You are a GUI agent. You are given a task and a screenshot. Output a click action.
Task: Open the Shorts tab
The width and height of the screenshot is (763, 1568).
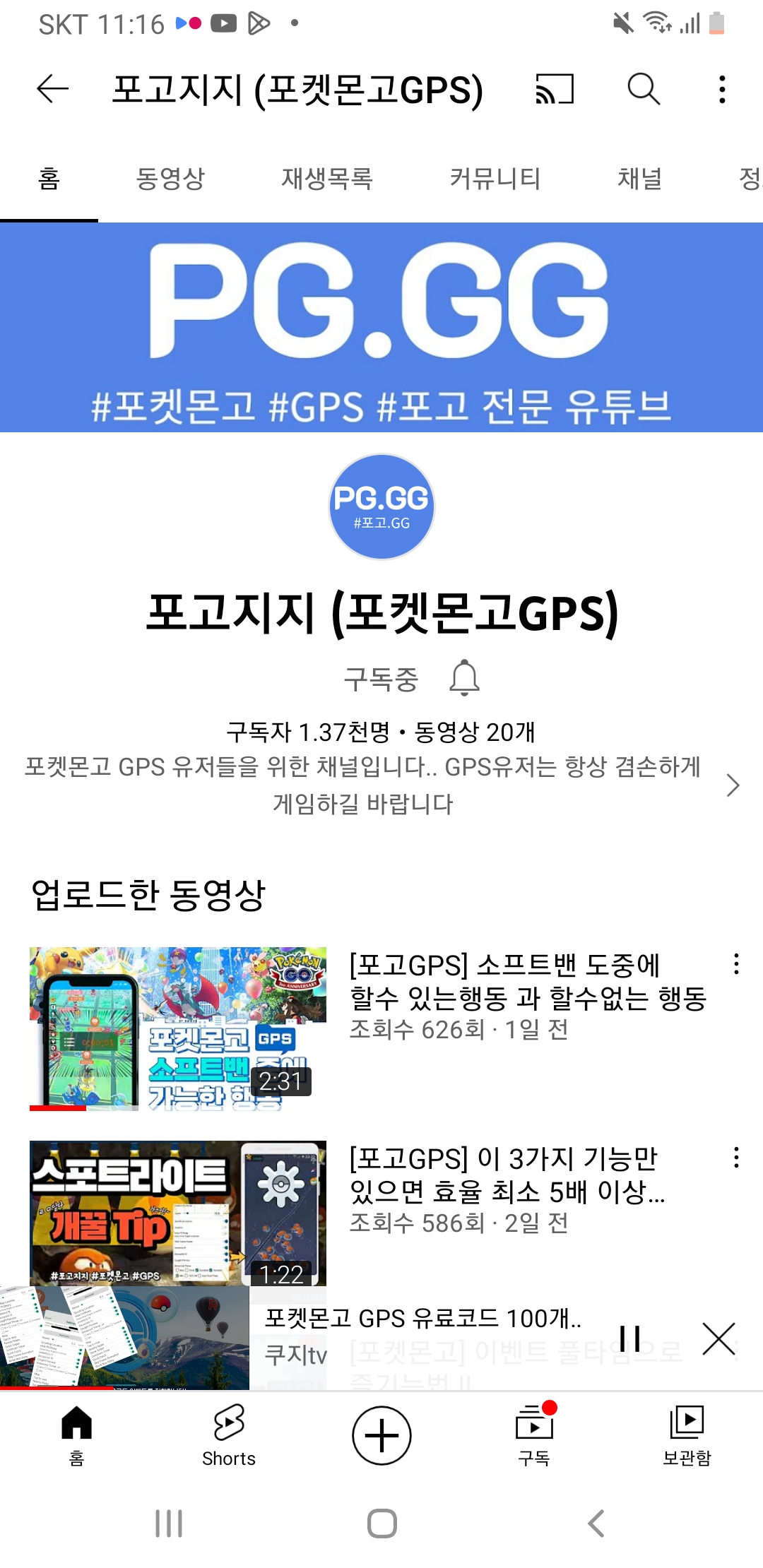tap(229, 1436)
